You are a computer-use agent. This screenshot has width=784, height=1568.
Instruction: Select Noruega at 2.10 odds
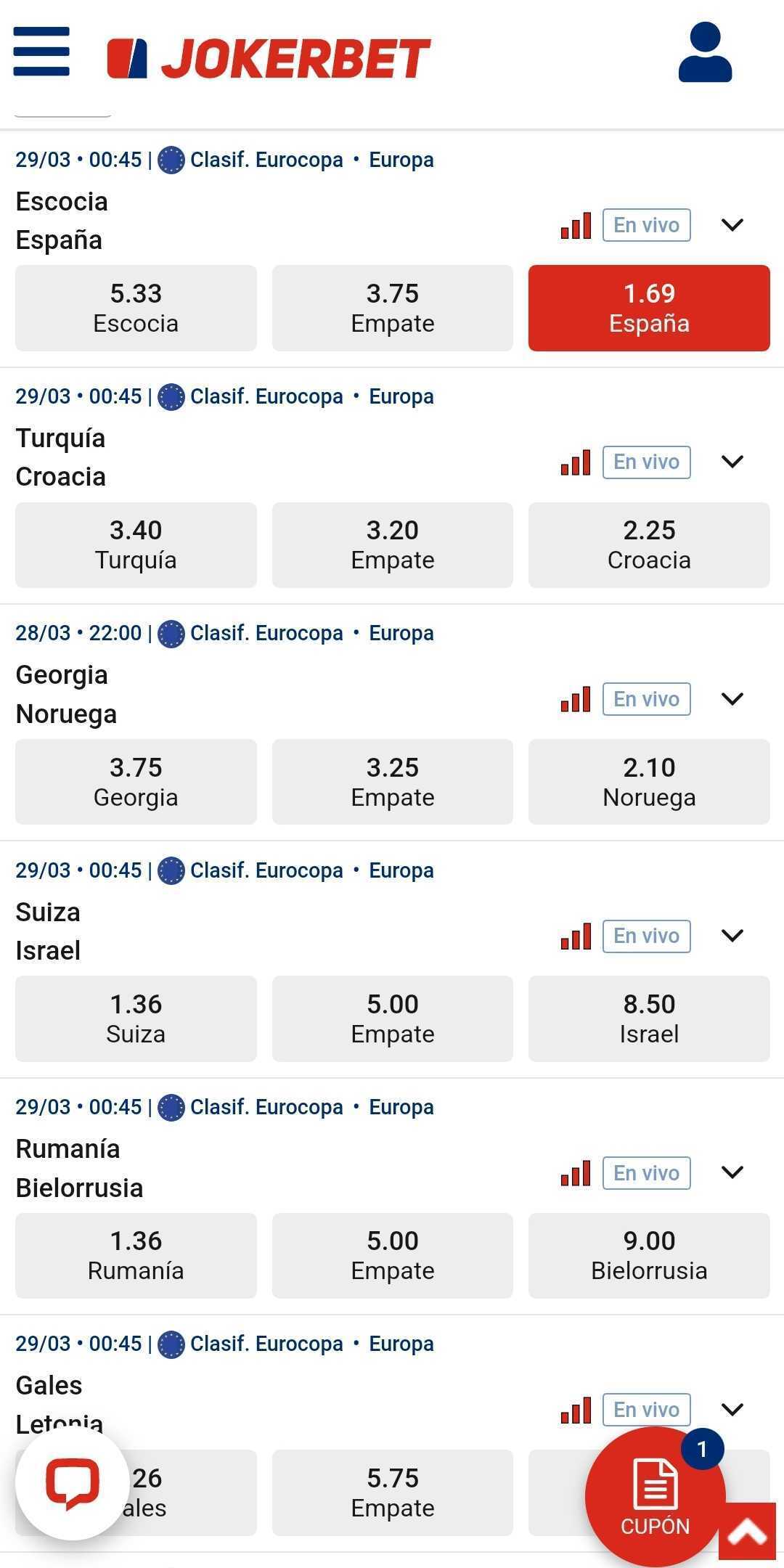coord(649,782)
